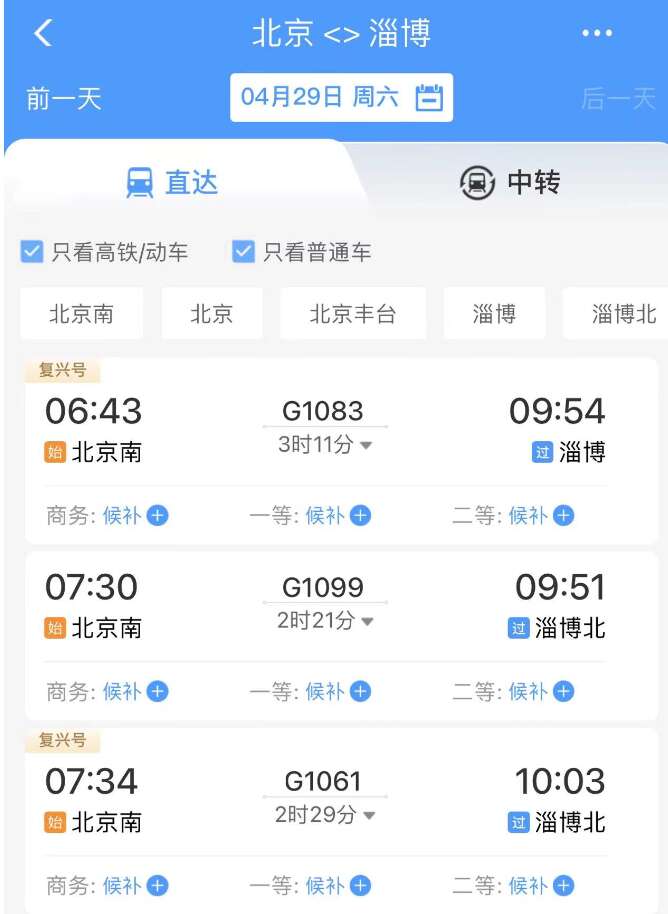This screenshot has width=668, height=914.
Task: Go to the next day 后一天
Action: coord(618,98)
